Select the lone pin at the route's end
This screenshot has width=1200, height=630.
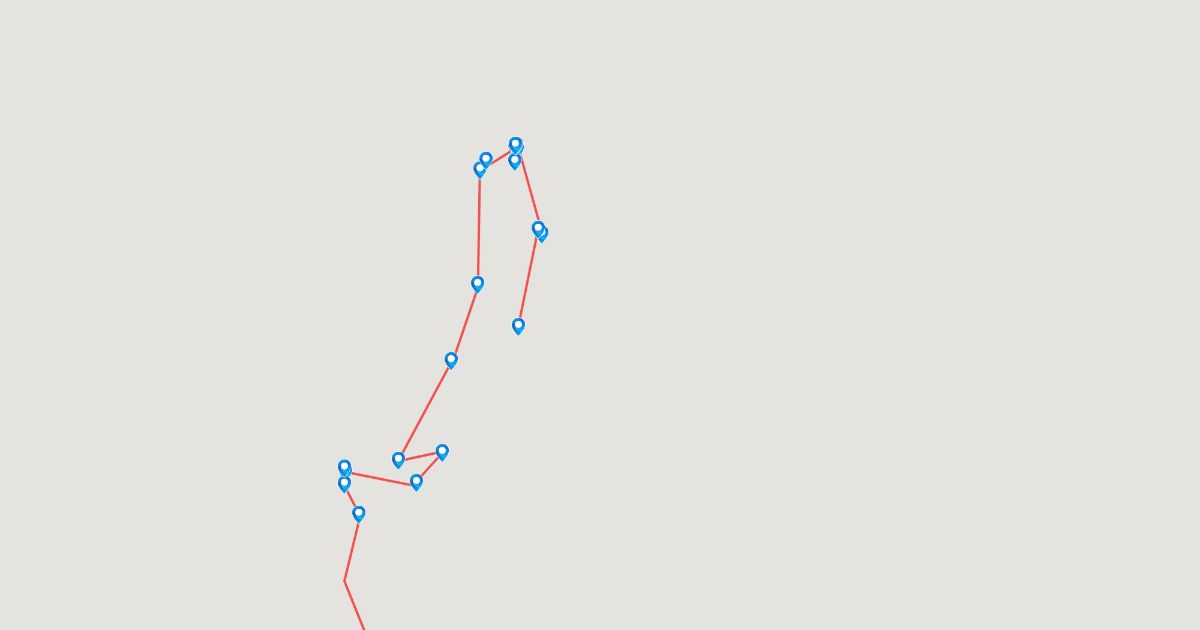point(518,326)
